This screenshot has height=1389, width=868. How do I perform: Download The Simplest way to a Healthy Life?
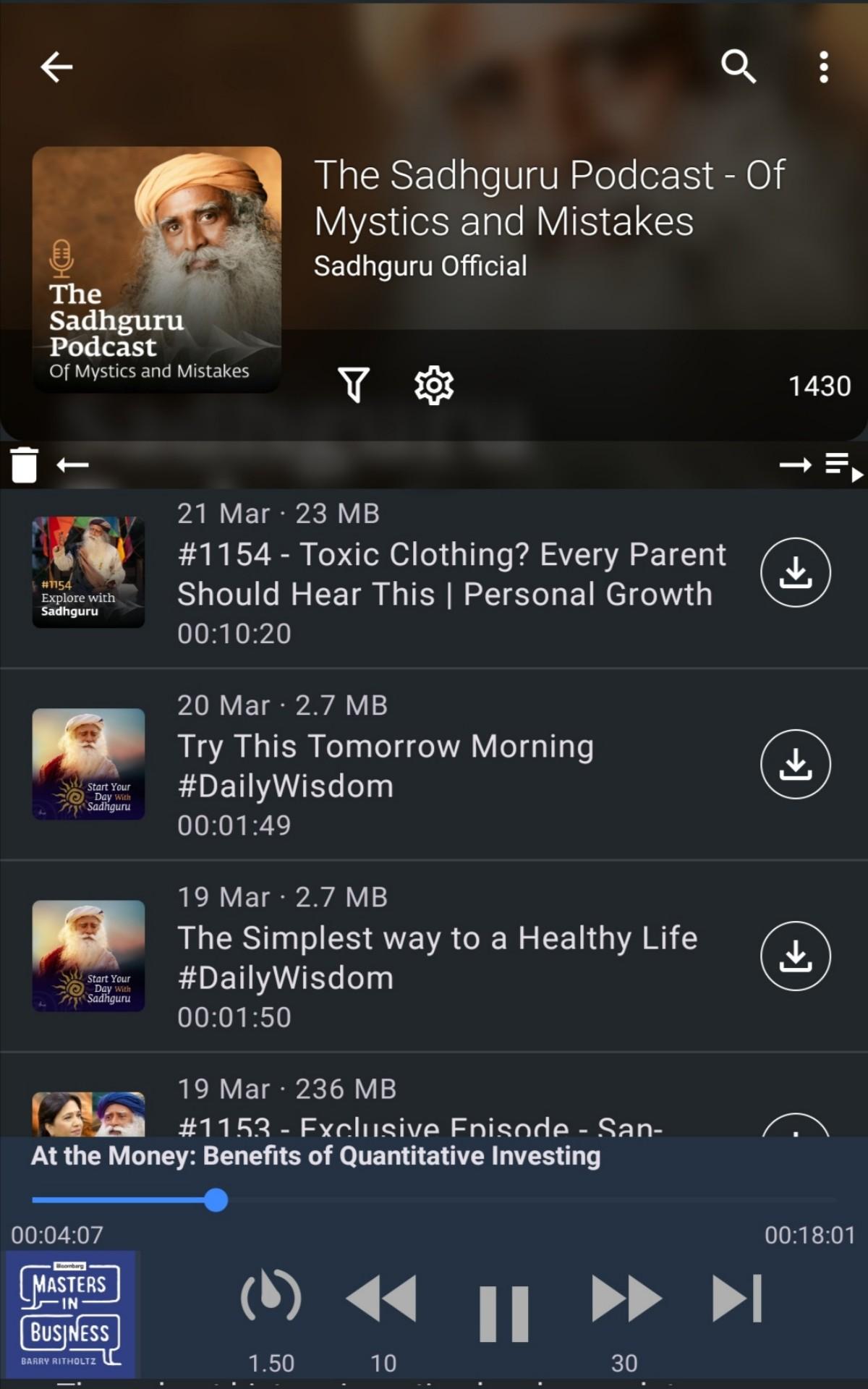tap(795, 956)
